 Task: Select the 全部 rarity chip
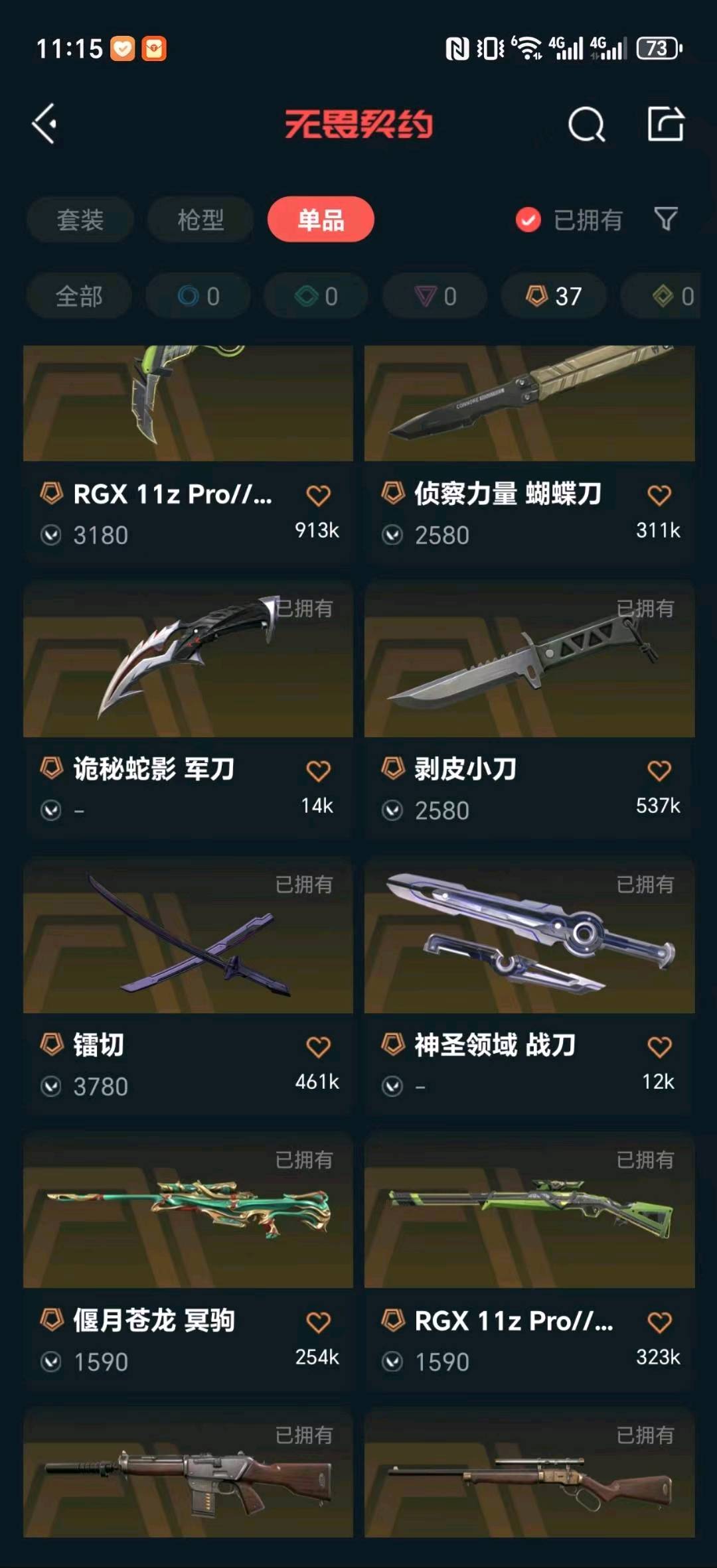(x=79, y=296)
